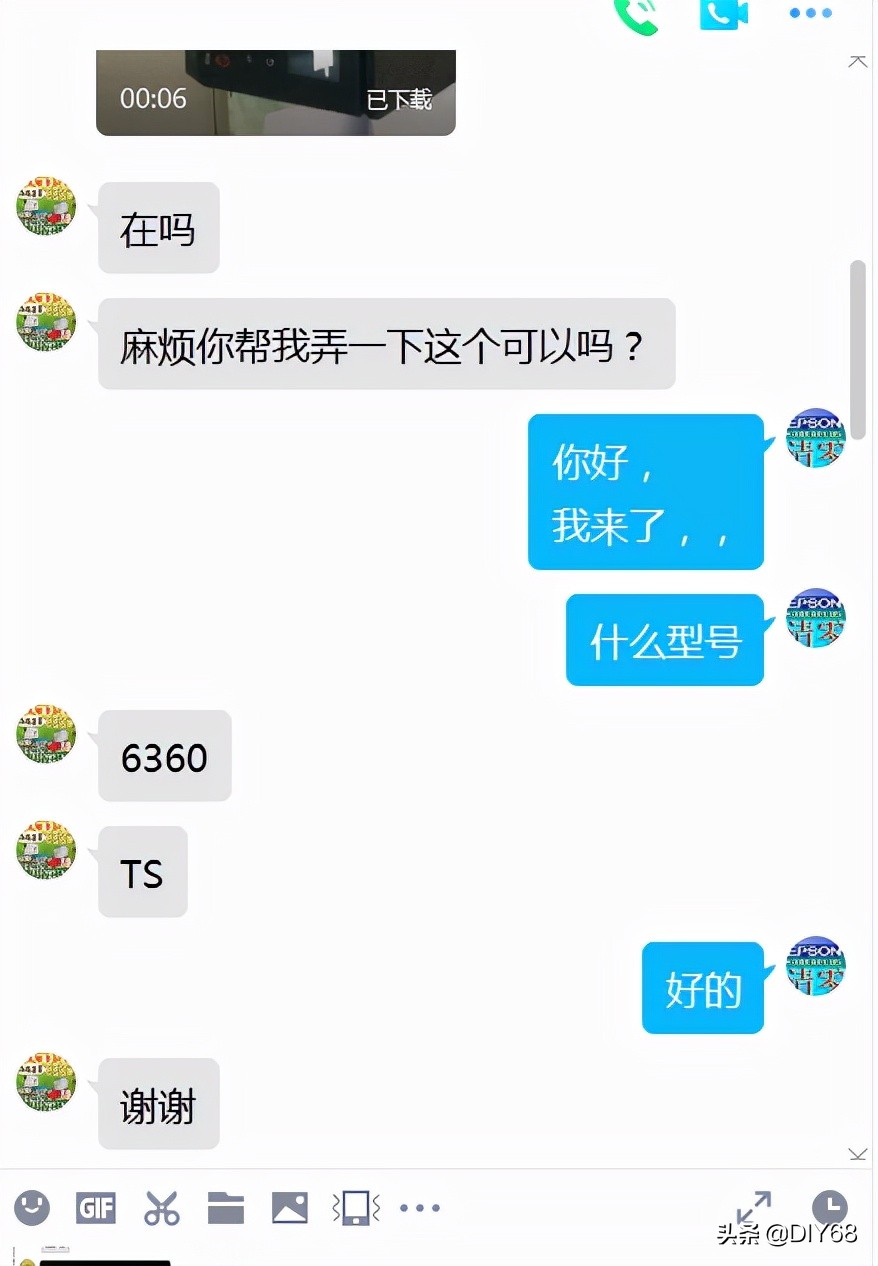Send a picture from gallery
This screenshot has height=1266, width=878.
coord(290,1208)
